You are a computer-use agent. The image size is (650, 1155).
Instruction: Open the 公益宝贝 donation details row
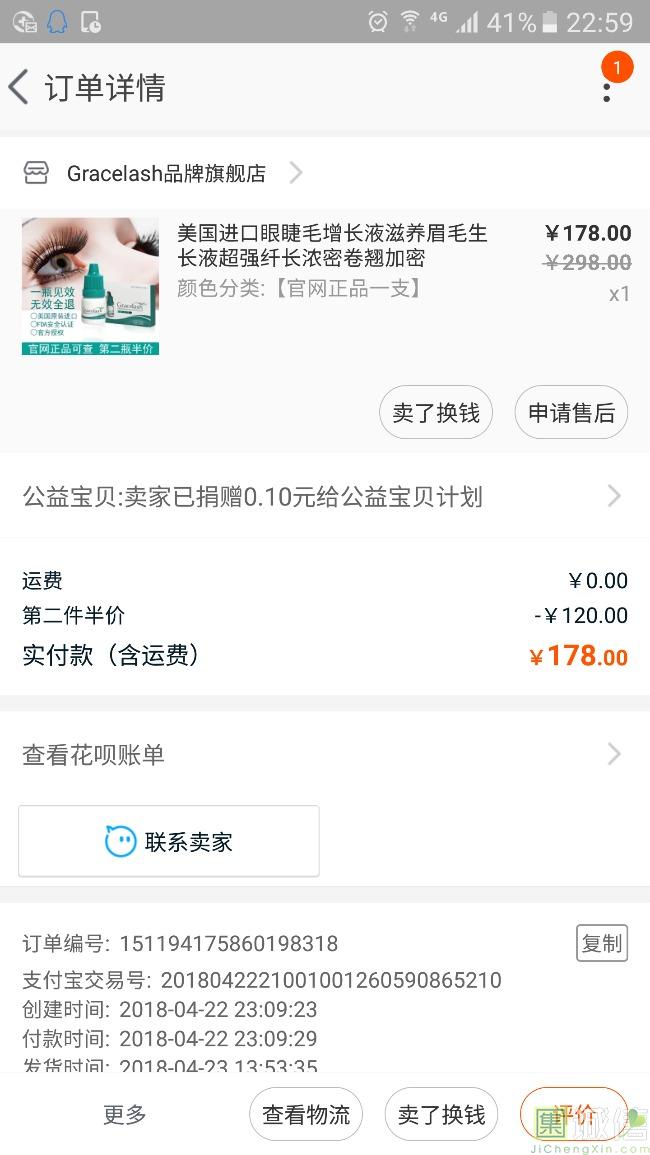[x=325, y=497]
